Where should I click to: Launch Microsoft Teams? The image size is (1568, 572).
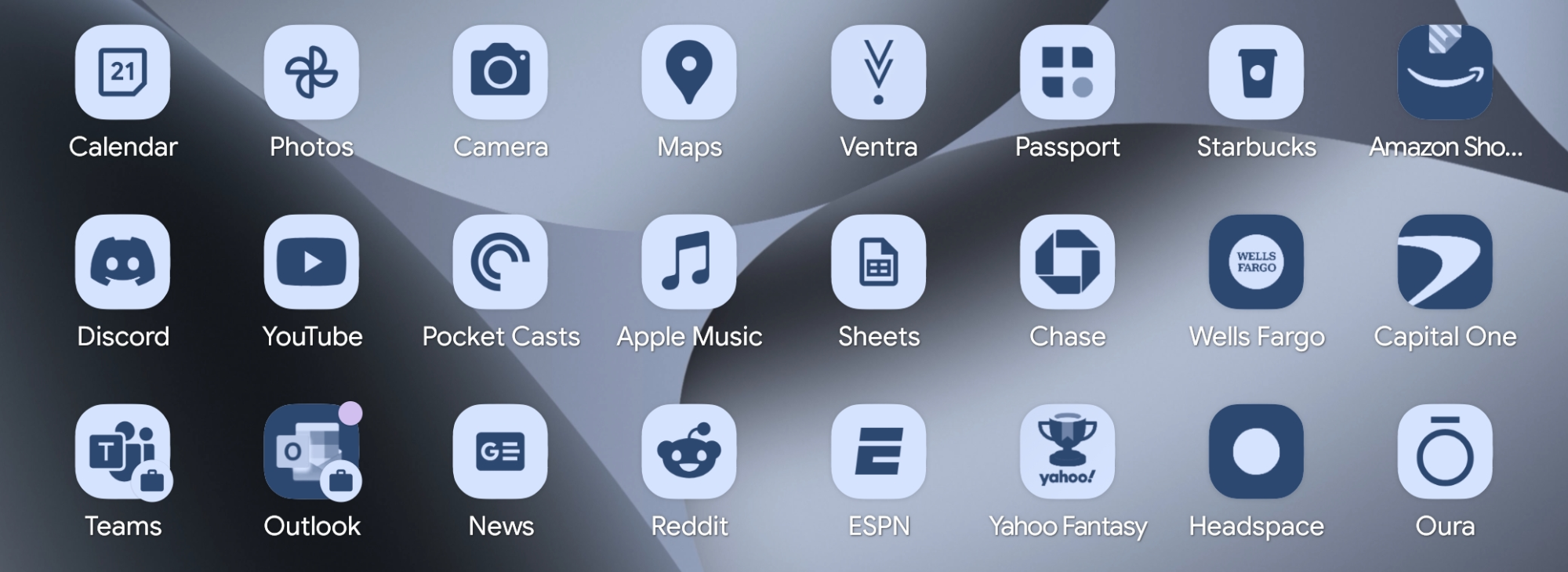pos(122,451)
